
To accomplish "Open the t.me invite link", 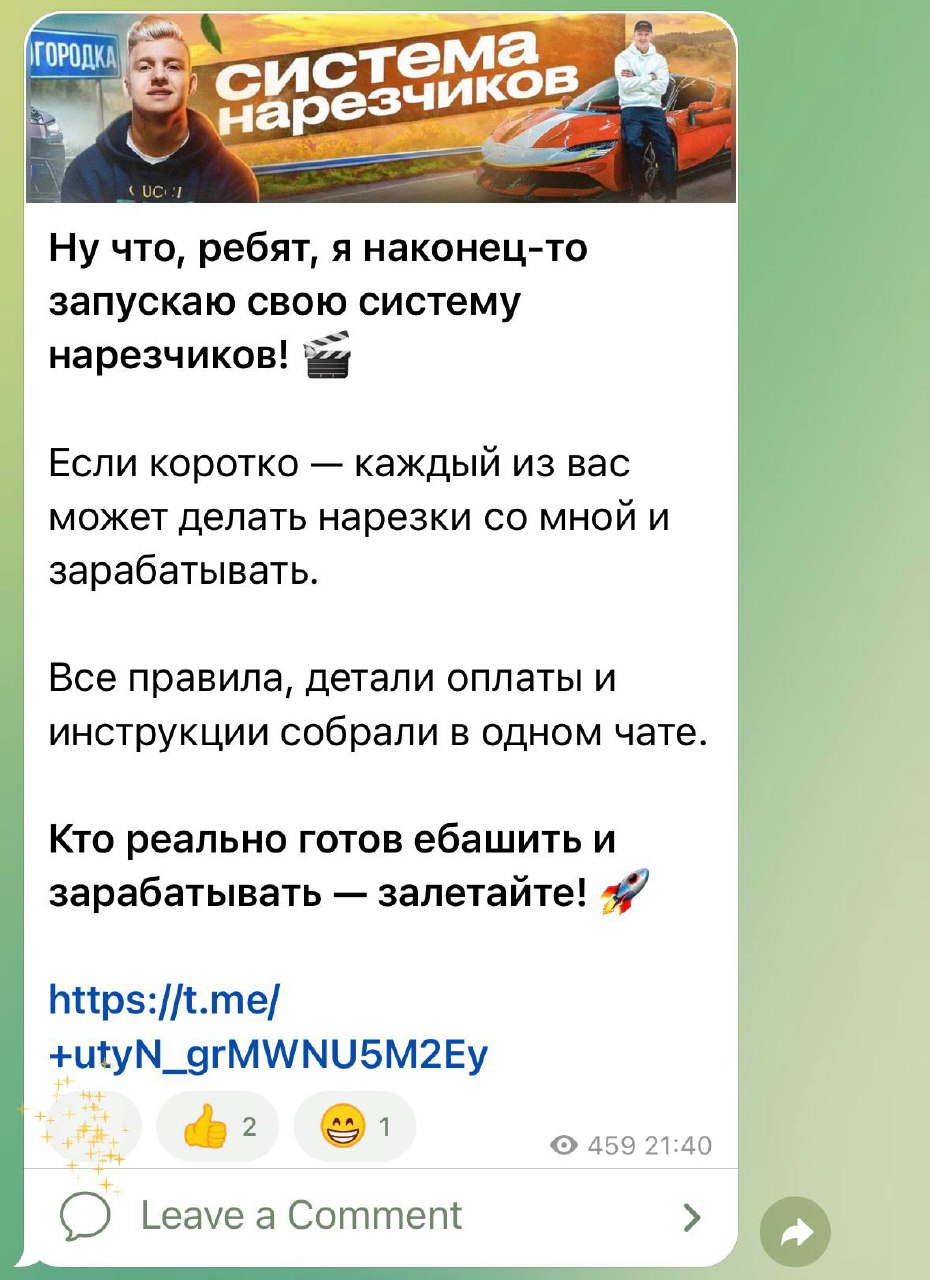I will (x=268, y=1024).
